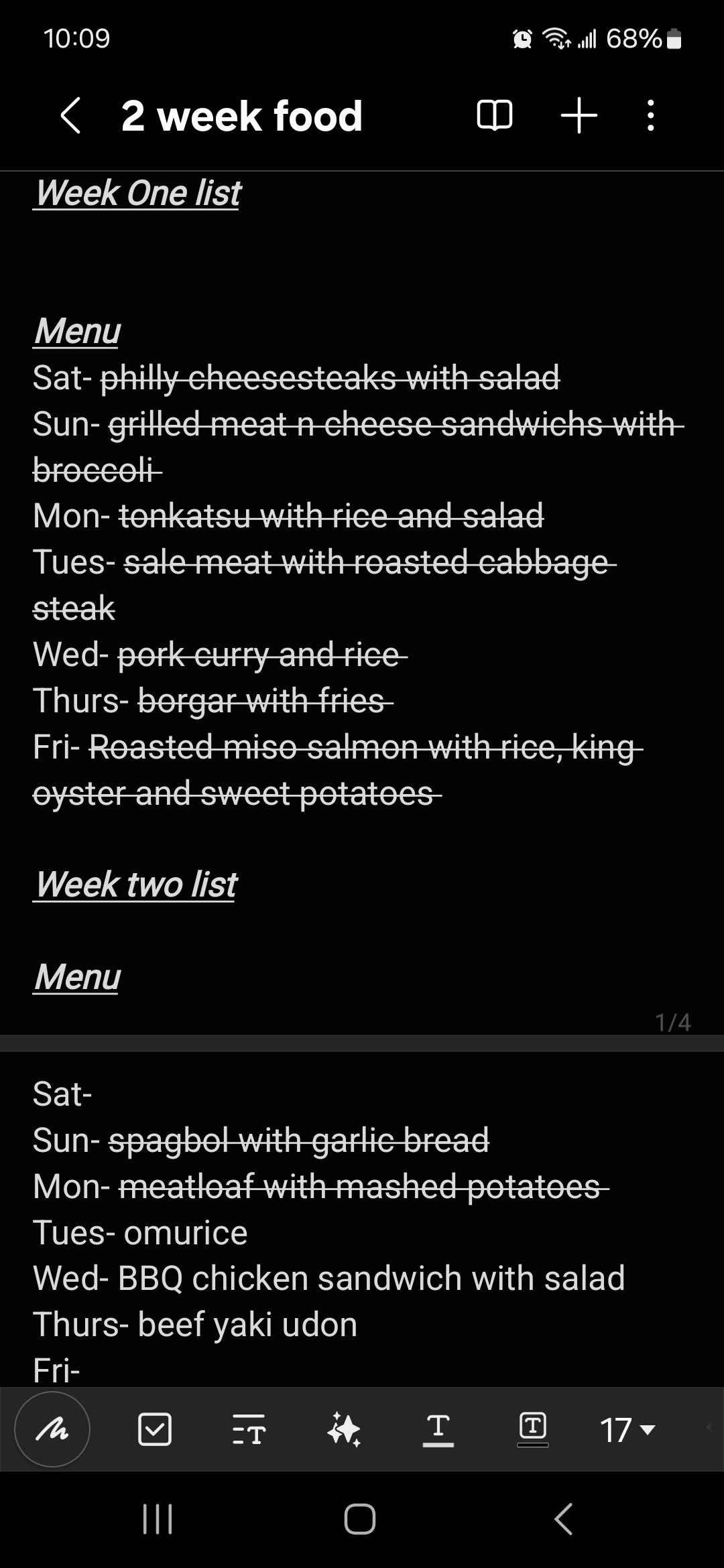Viewport: 724px width, 1568px height.
Task: Go back from the 2 week food note
Action: click(71, 115)
